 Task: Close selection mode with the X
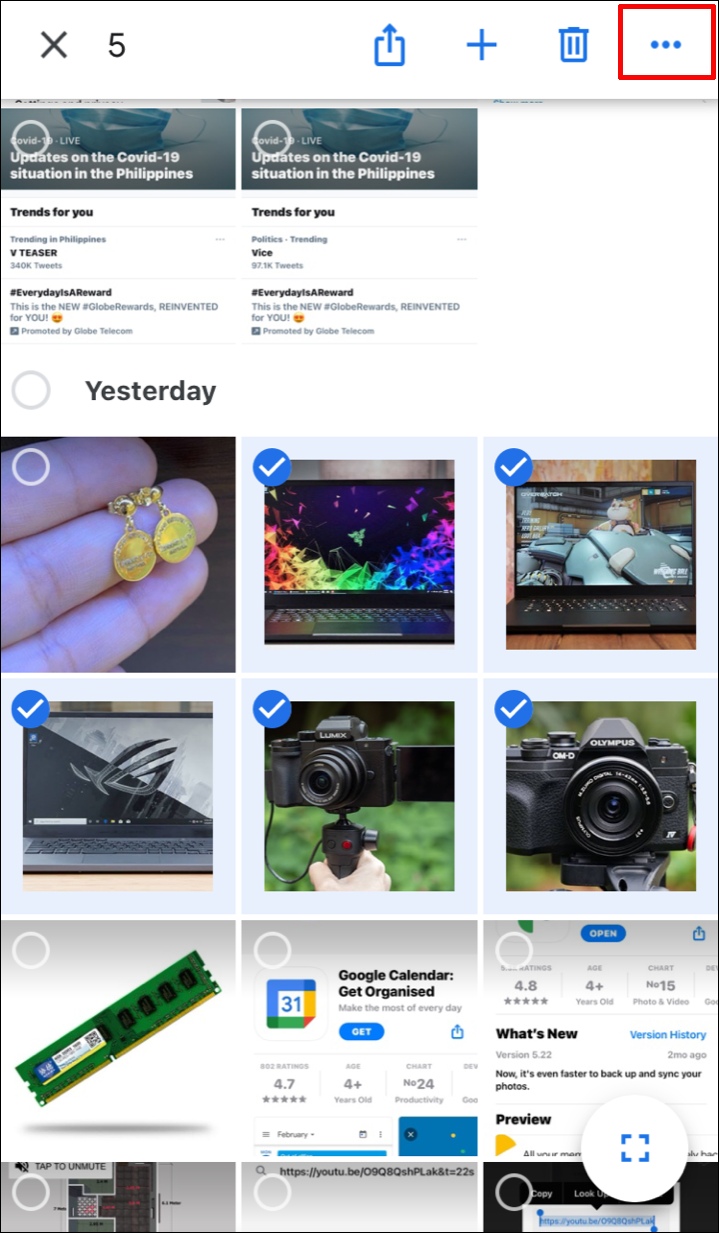(x=54, y=45)
